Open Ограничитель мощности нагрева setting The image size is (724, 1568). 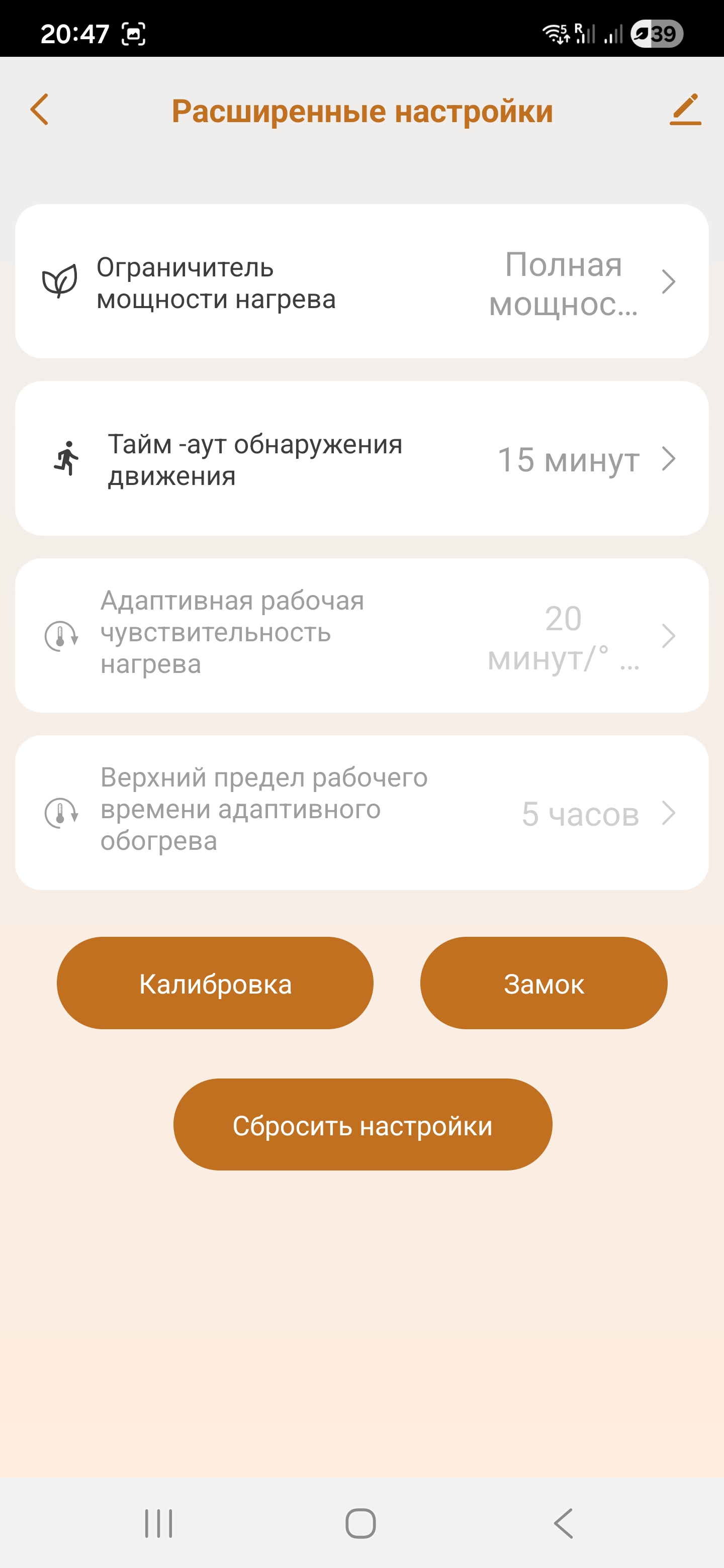tap(361, 281)
